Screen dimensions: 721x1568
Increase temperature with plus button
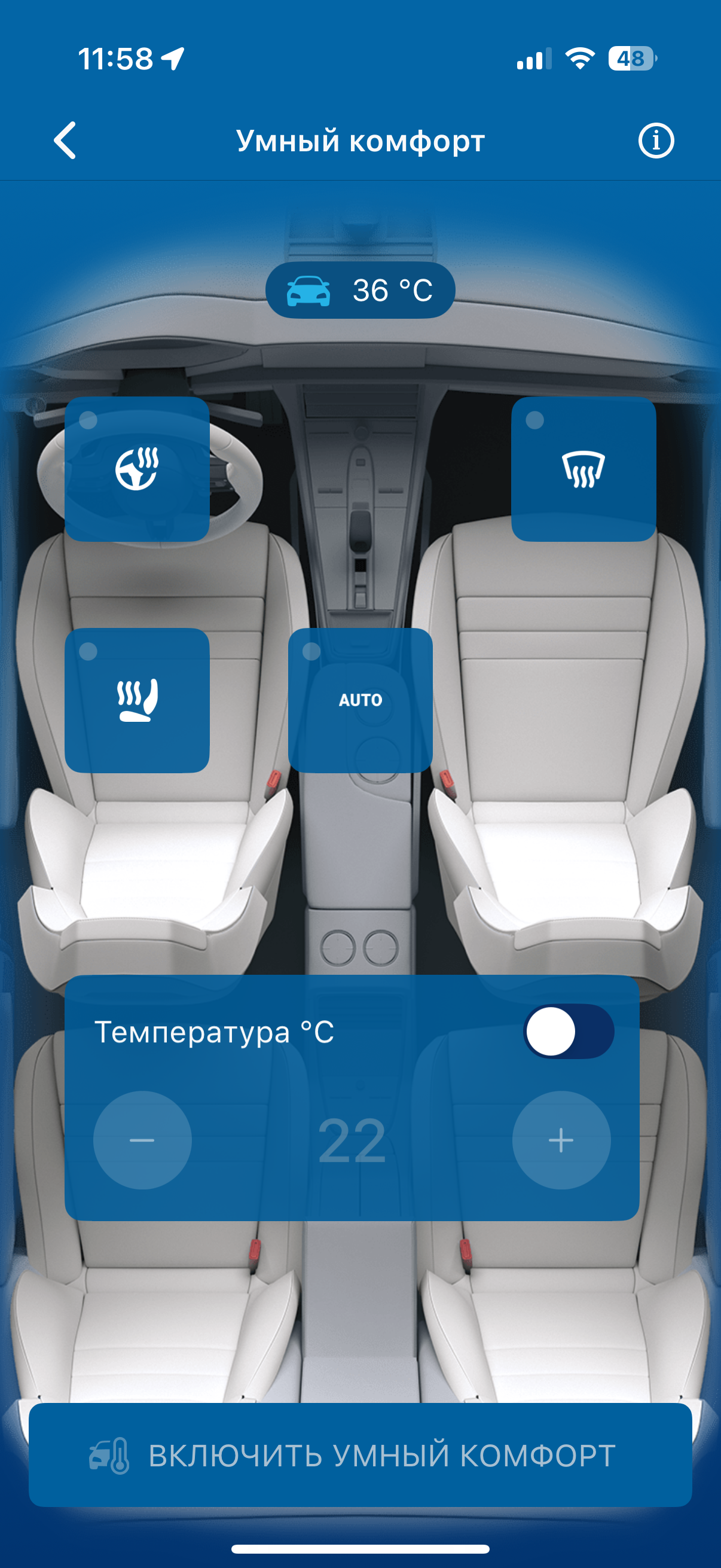pyautogui.click(x=561, y=1140)
